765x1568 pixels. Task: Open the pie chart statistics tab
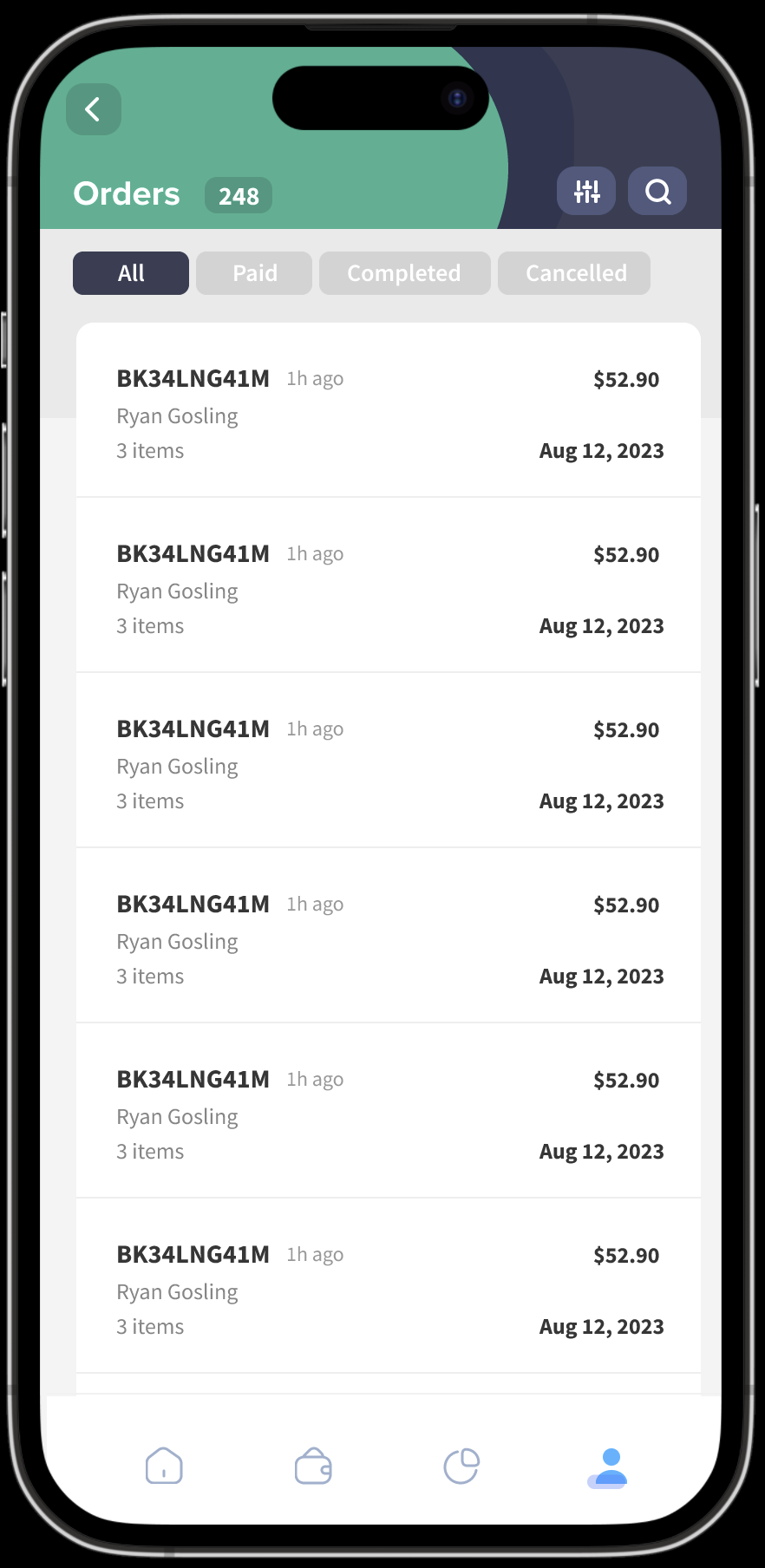pyautogui.click(x=461, y=1466)
